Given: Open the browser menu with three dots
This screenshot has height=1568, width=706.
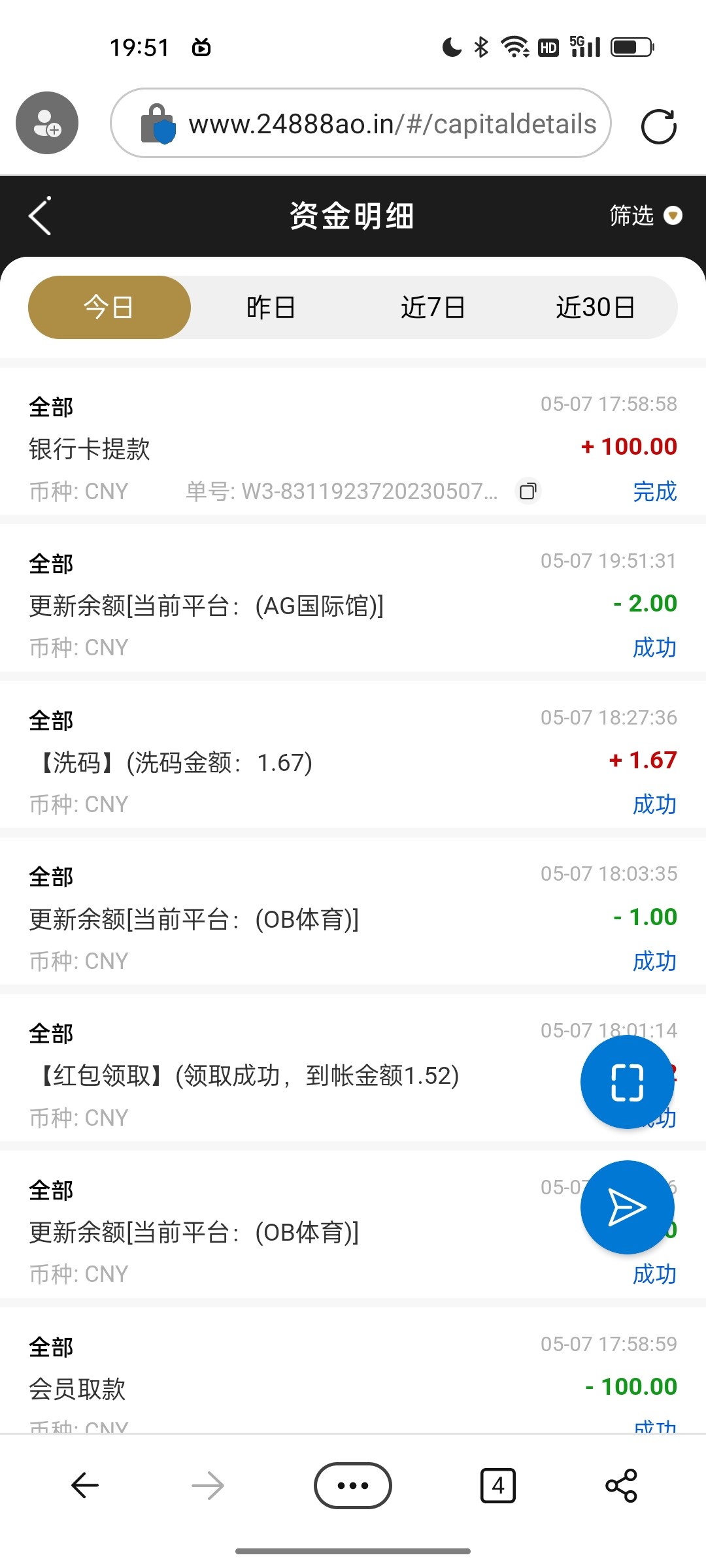Looking at the screenshot, I should point(353,1485).
